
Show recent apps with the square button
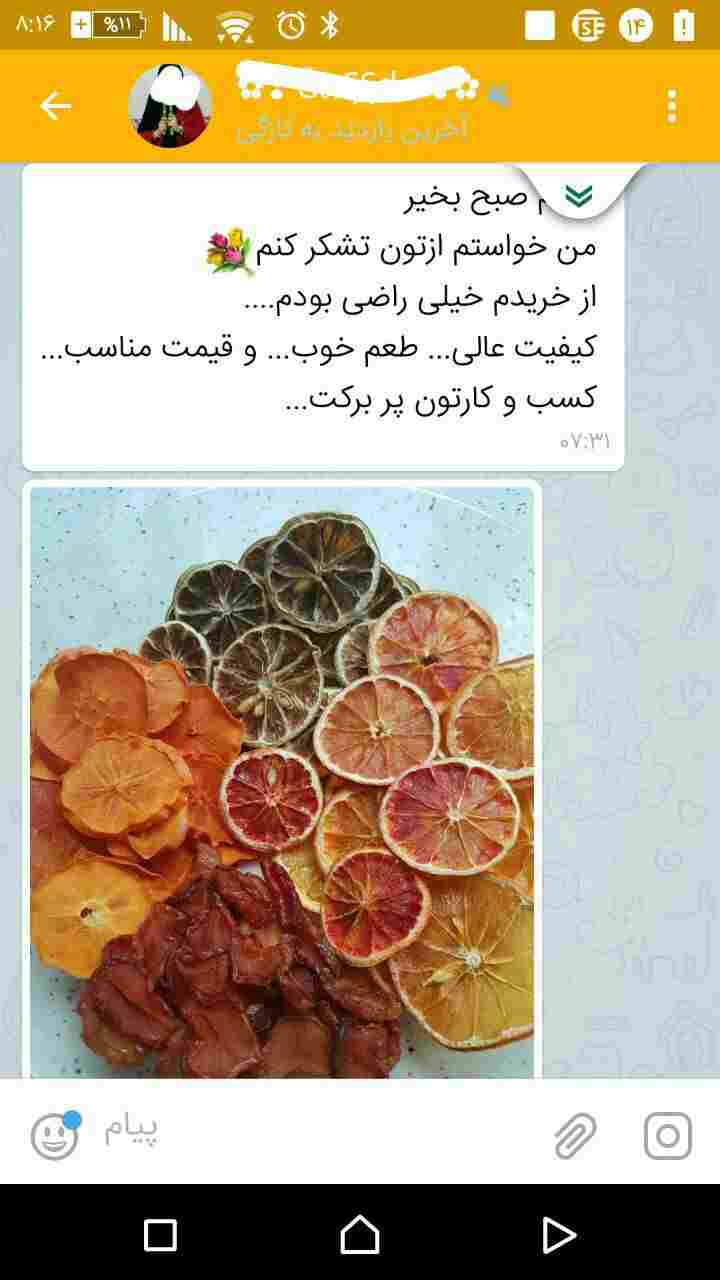click(160, 1235)
